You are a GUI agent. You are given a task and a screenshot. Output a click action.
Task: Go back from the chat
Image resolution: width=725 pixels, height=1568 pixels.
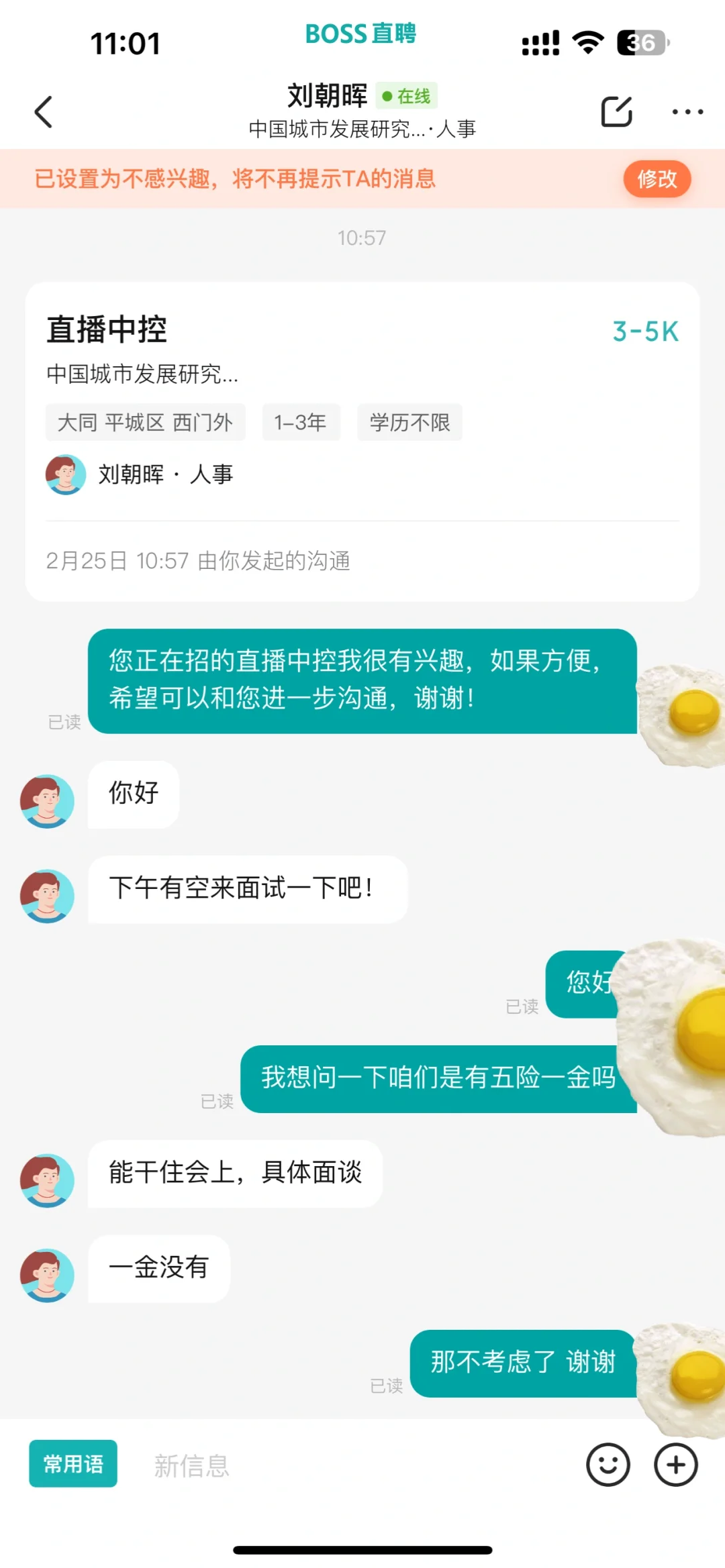(x=44, y=112)
